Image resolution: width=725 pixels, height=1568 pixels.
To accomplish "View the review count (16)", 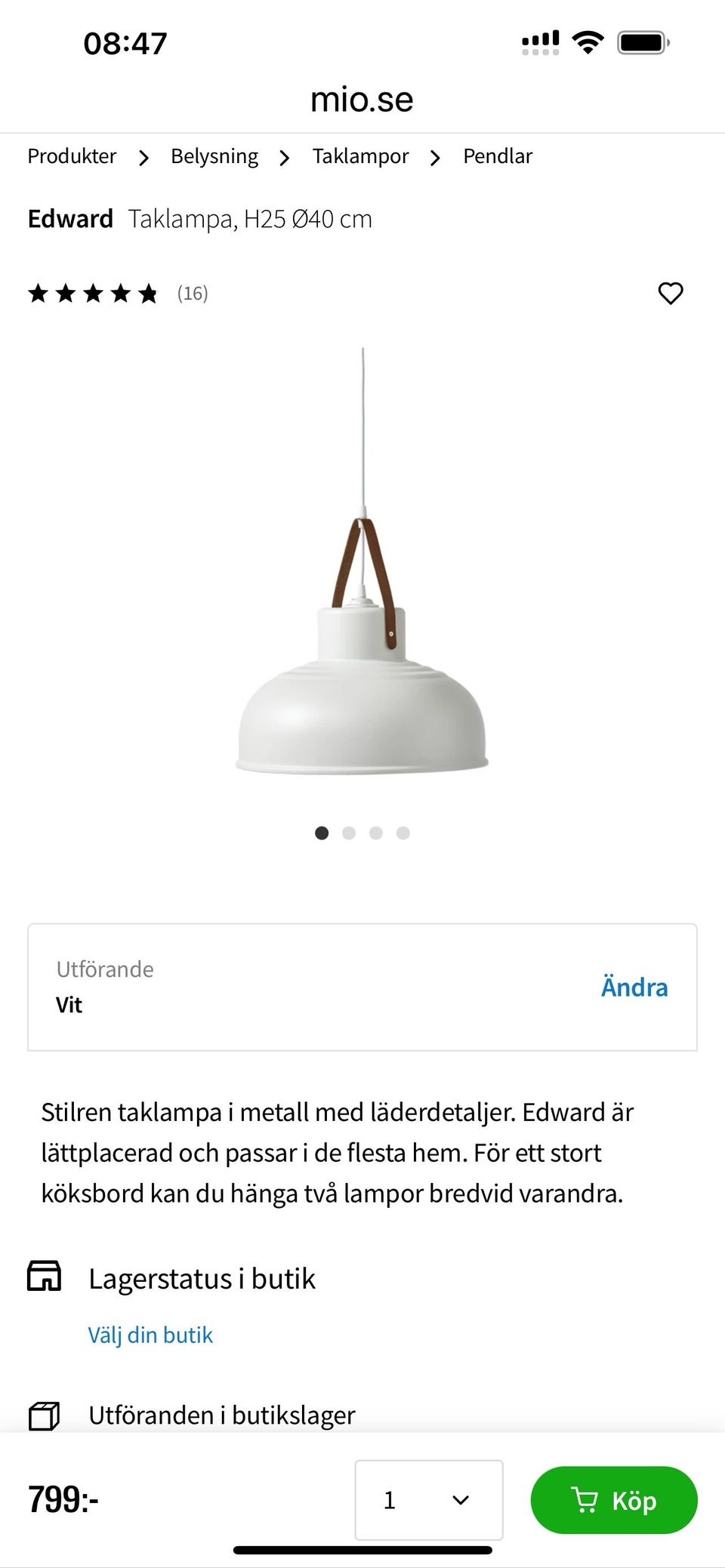I will [192, 294].
